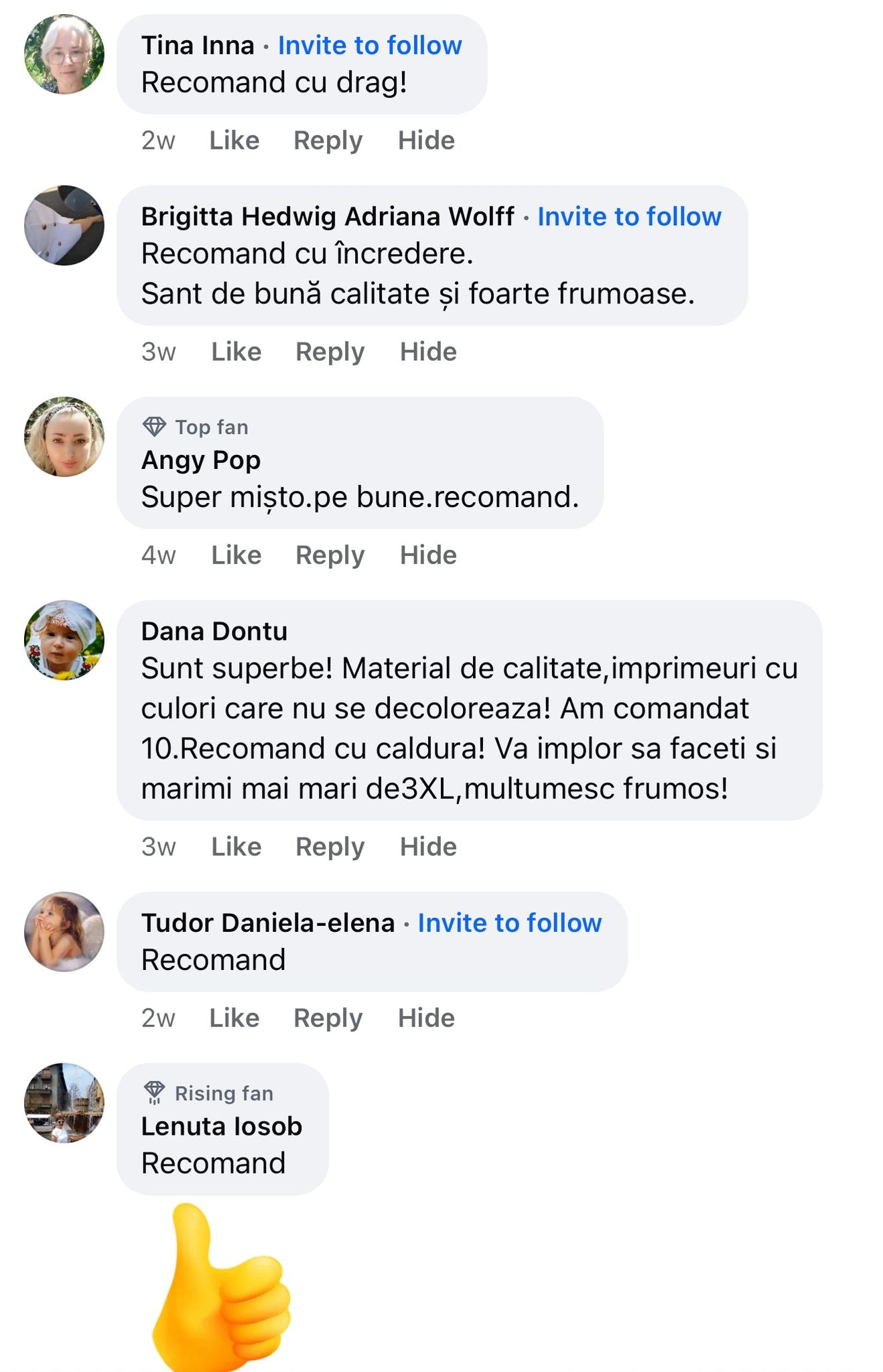View Lenuta Iosob's profile via her name

[222, 1127]
